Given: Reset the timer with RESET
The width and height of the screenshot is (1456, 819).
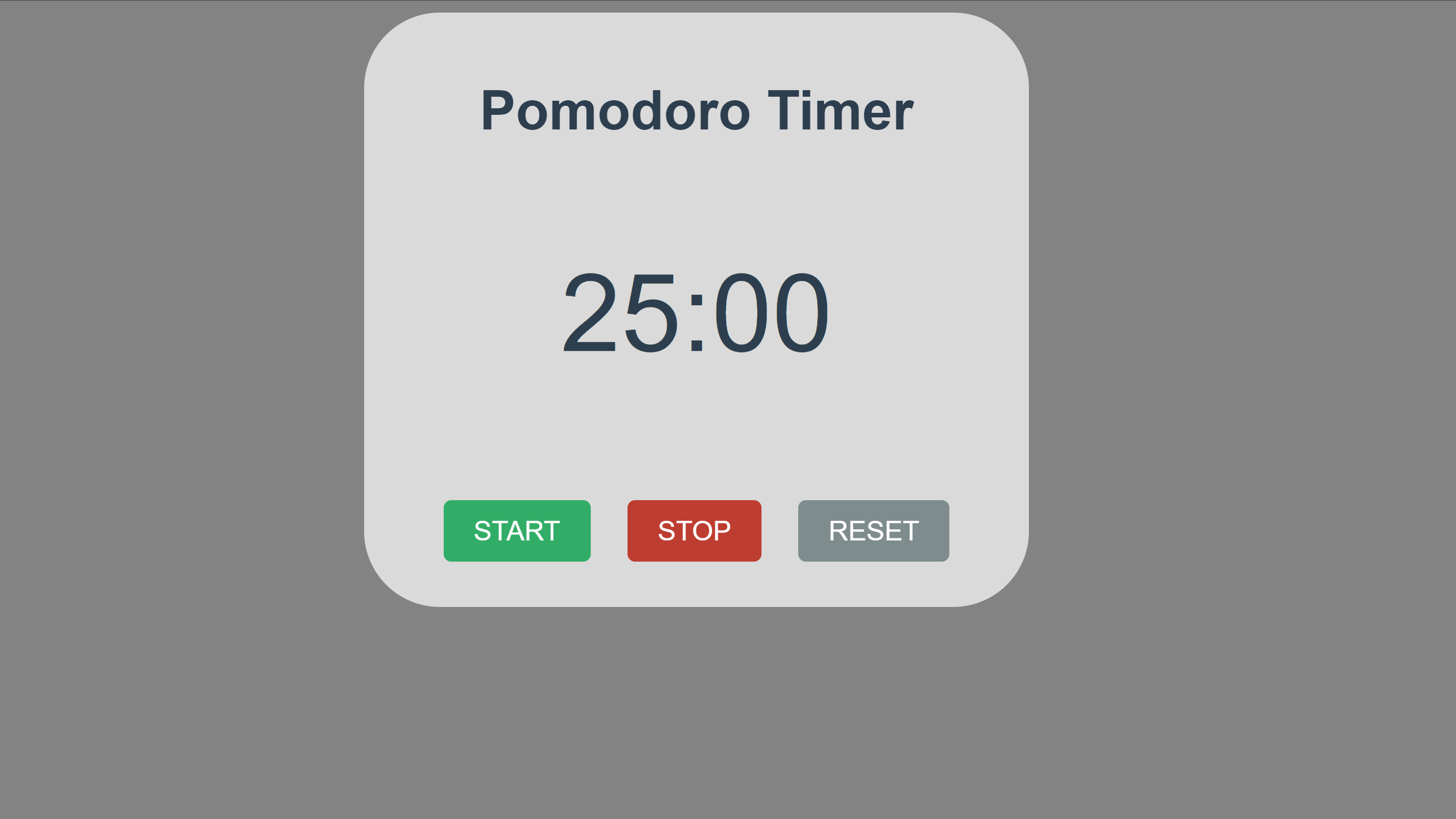Looking at the screenshot, I should point(873,530).
